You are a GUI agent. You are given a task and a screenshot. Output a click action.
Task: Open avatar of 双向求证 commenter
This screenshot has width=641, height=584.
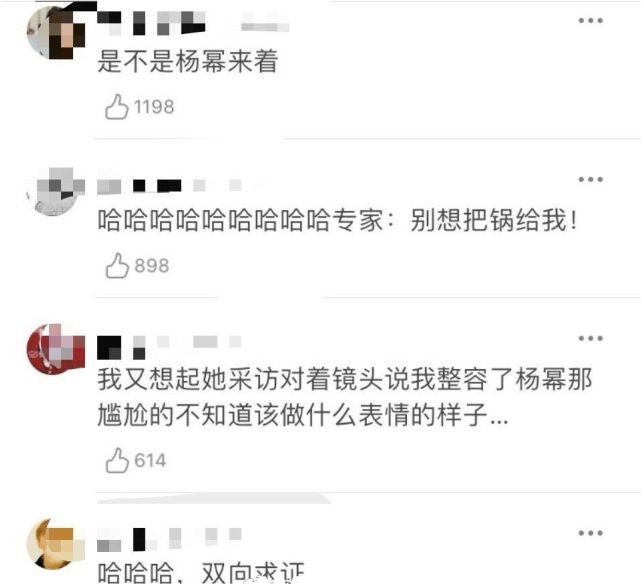[x=50, y=546]
